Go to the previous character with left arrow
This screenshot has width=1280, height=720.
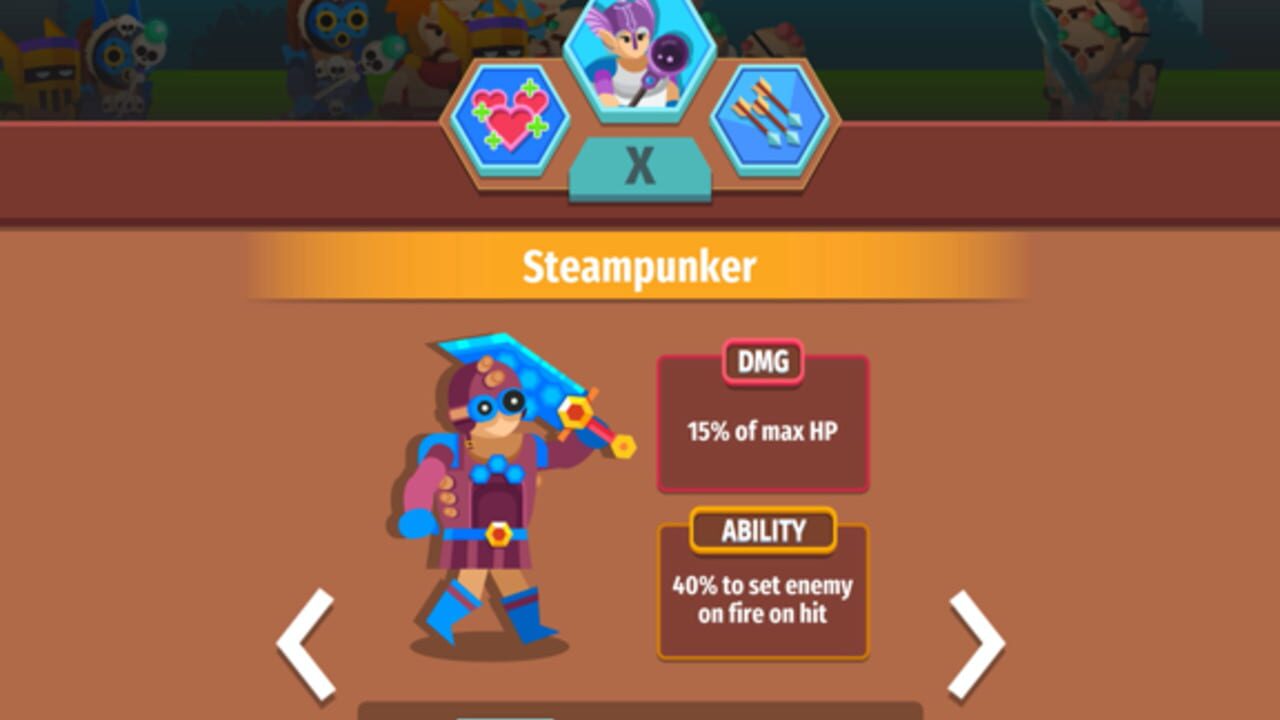coord(306,645)
